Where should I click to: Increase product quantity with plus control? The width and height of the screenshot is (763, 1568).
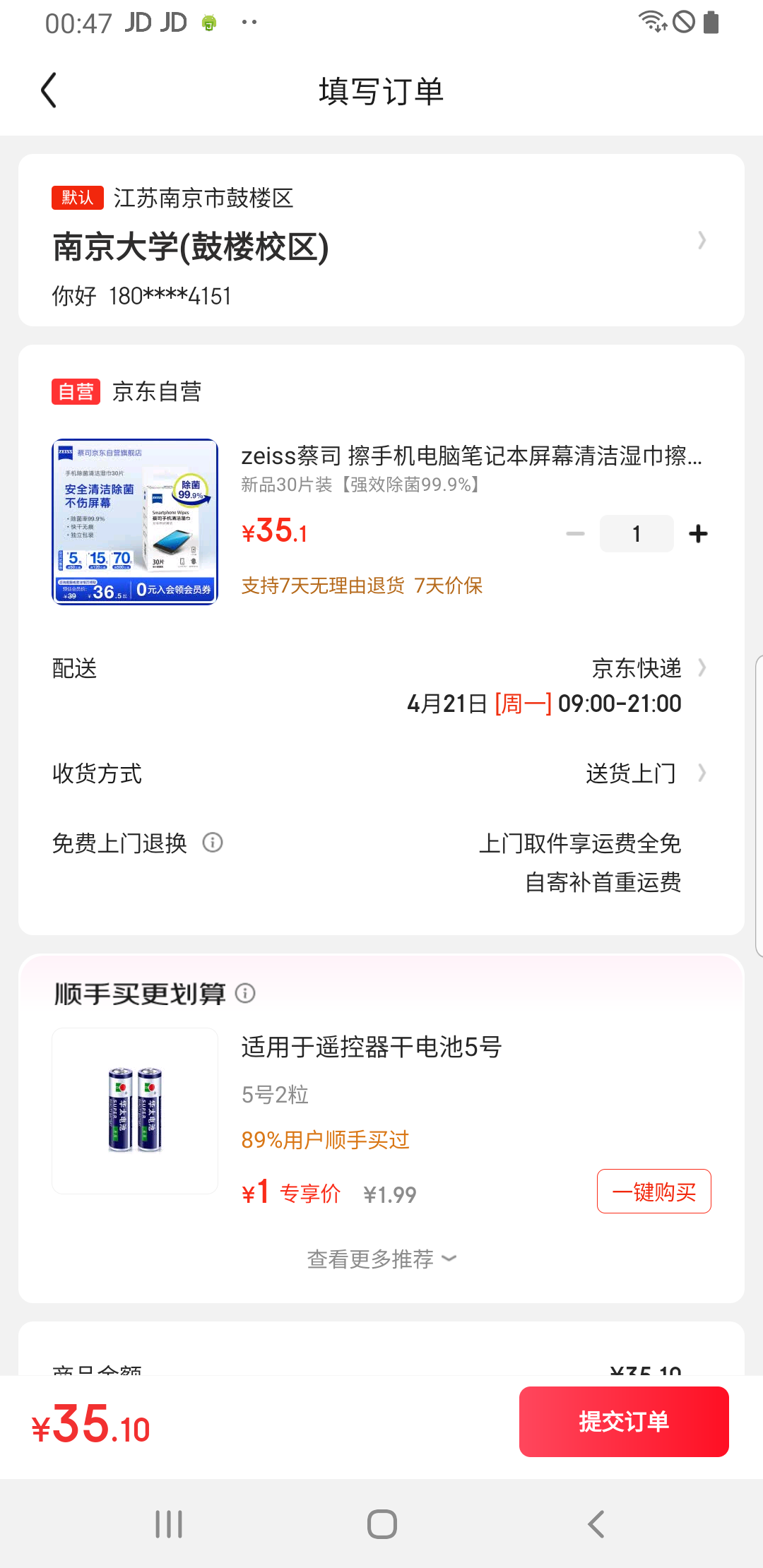coord(698,533)
